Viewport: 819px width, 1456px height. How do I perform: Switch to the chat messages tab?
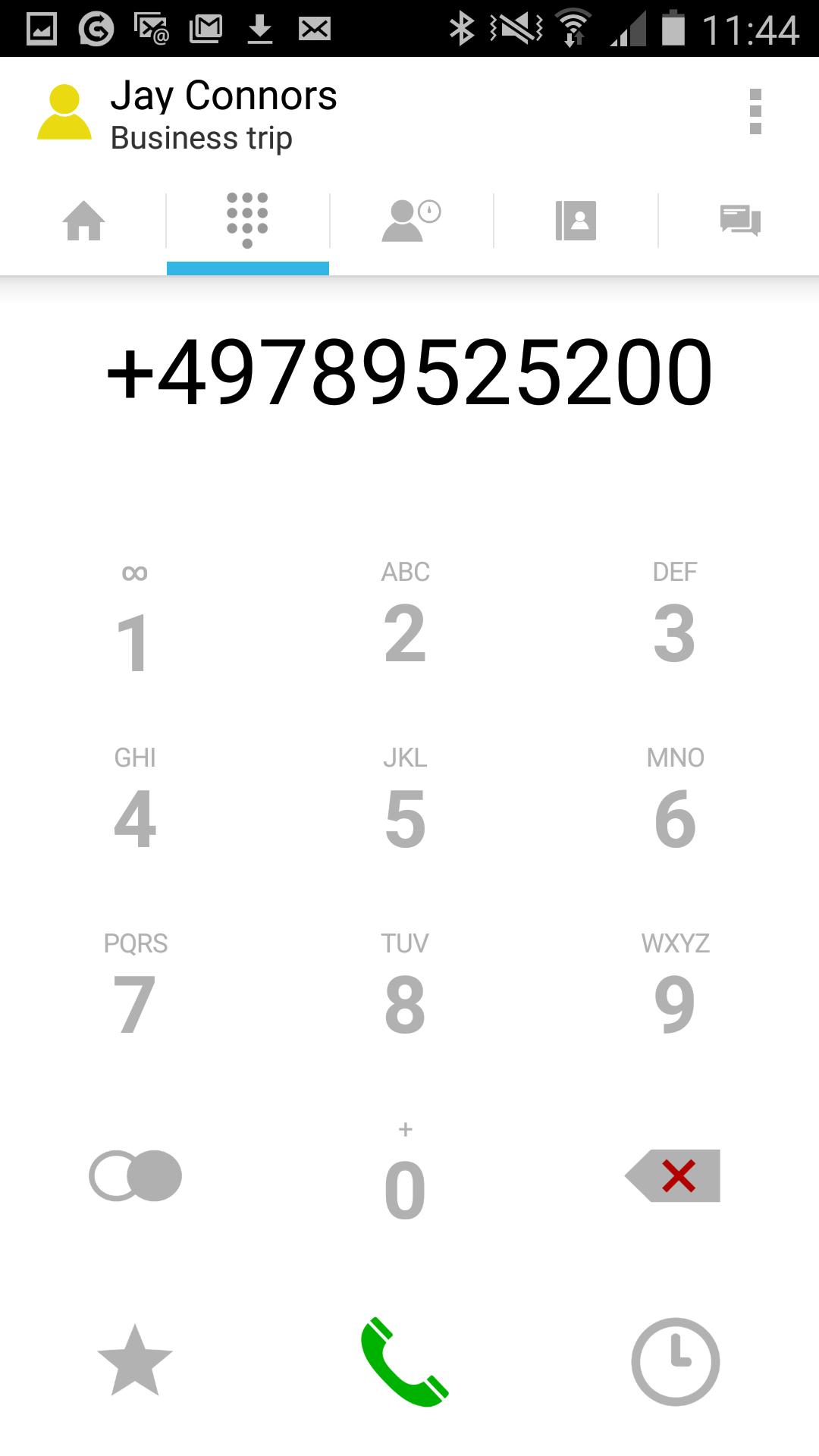740,221
